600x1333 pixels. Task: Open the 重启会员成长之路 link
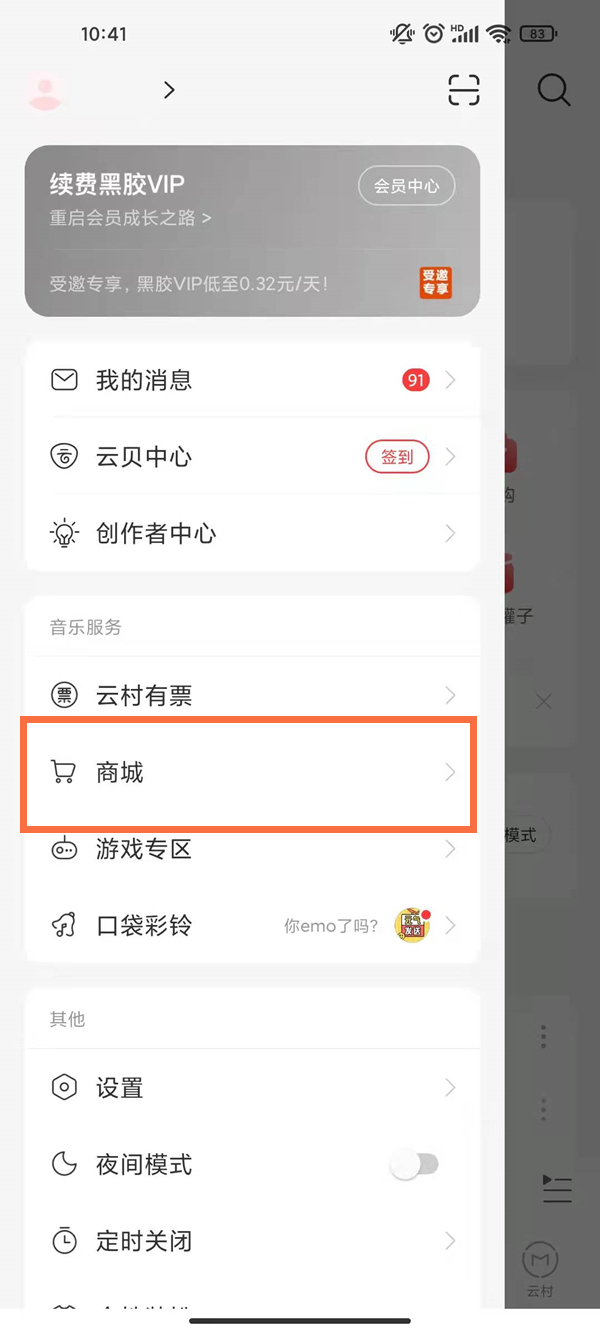(131, 218)
